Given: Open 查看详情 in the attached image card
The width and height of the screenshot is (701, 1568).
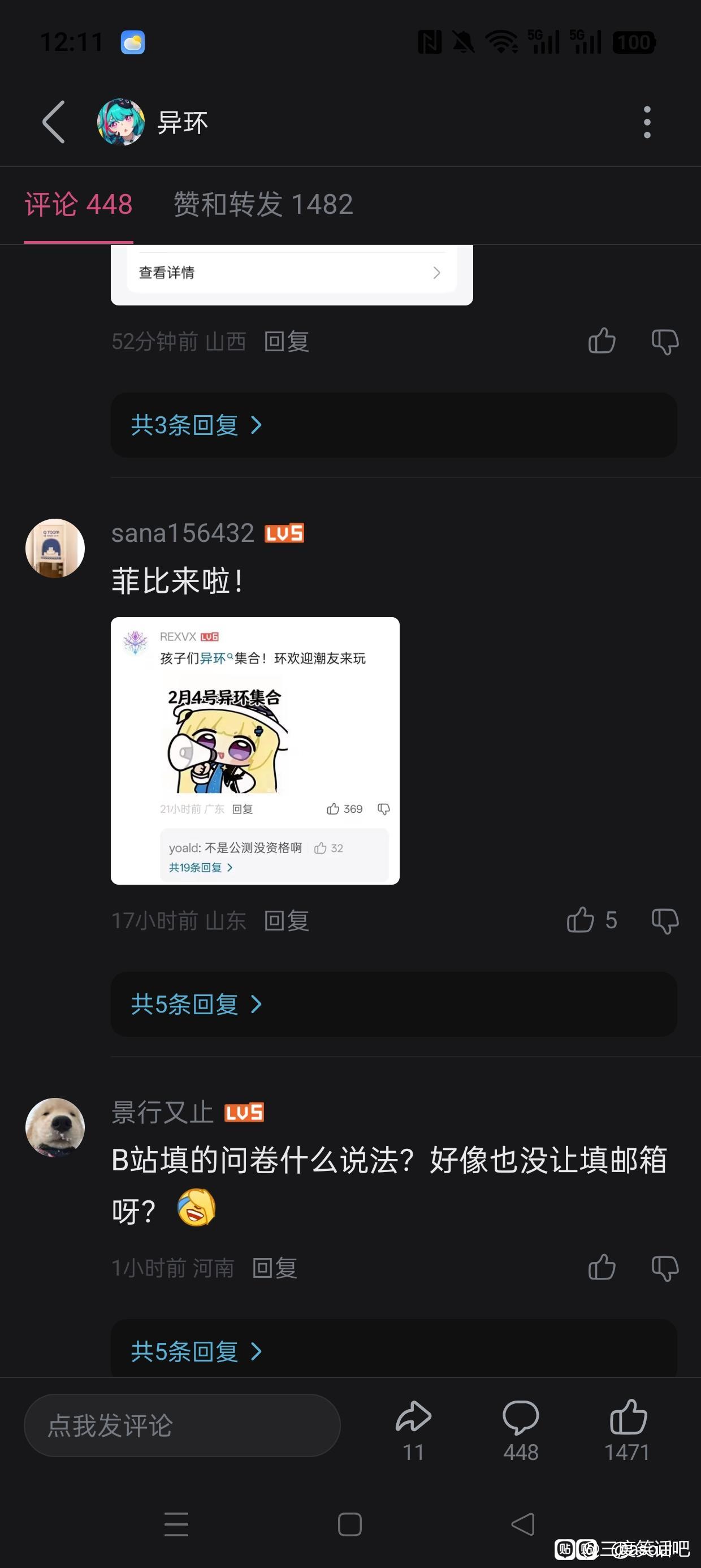Looking at the screenshot, I should [291, 273].
